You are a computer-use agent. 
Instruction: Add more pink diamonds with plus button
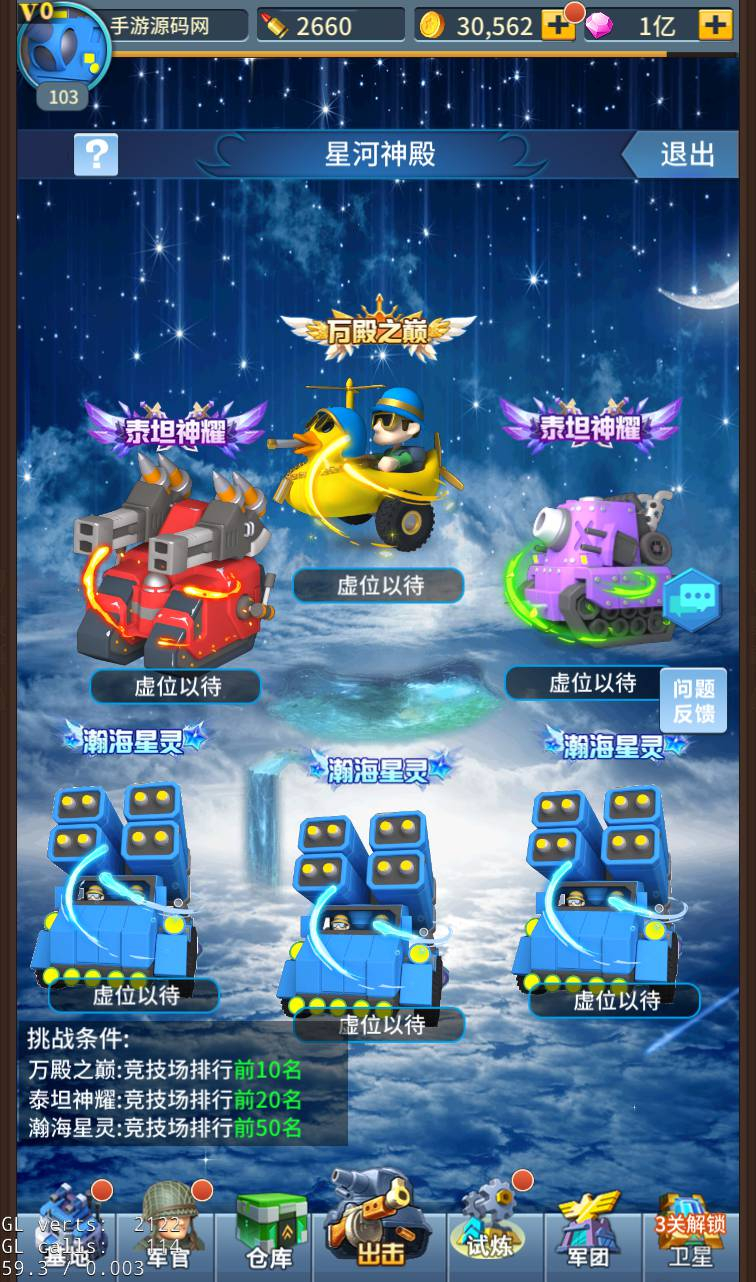click(x=714, y=26)
